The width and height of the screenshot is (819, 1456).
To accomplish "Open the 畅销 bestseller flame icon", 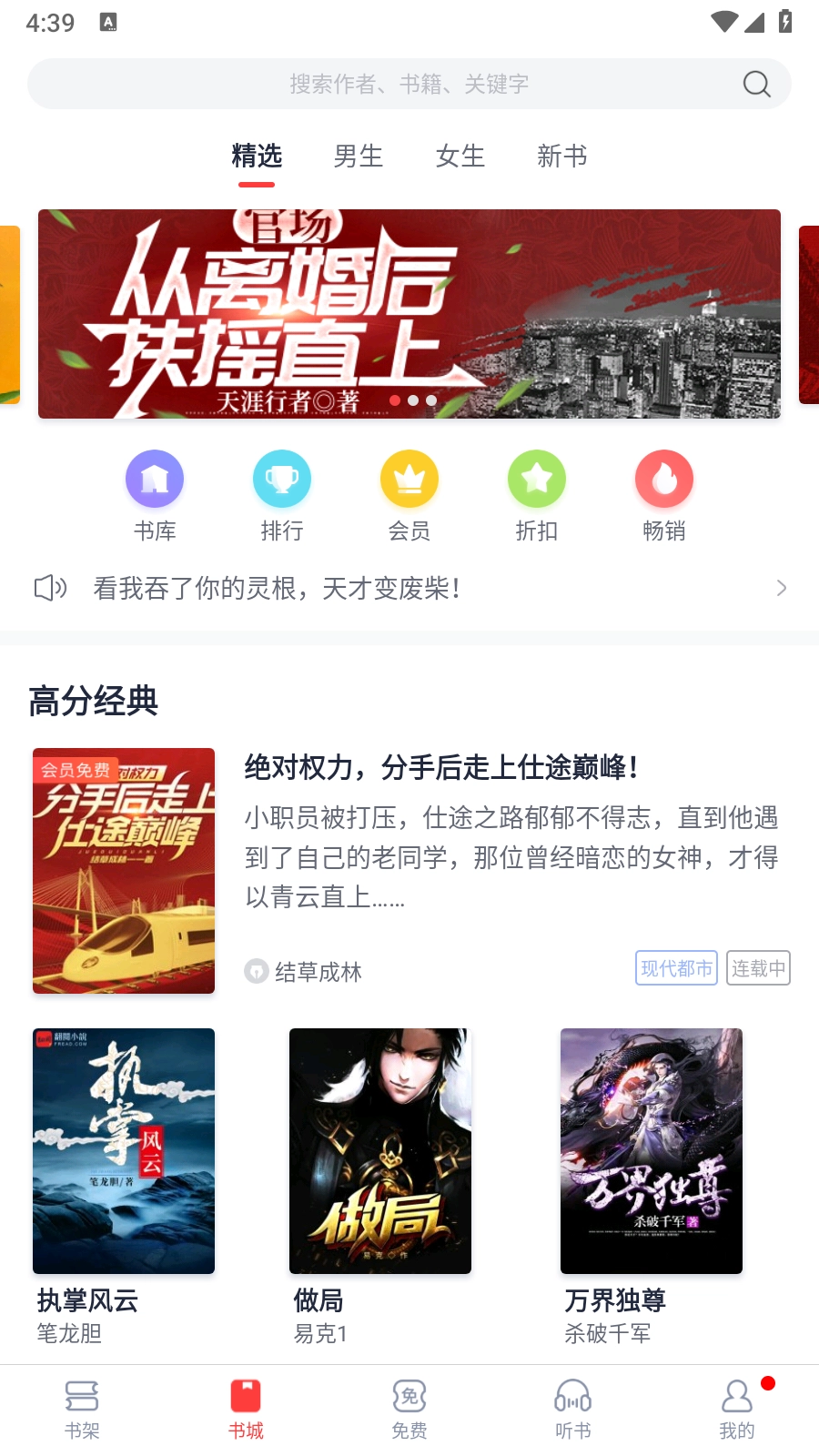I will 664,478.
